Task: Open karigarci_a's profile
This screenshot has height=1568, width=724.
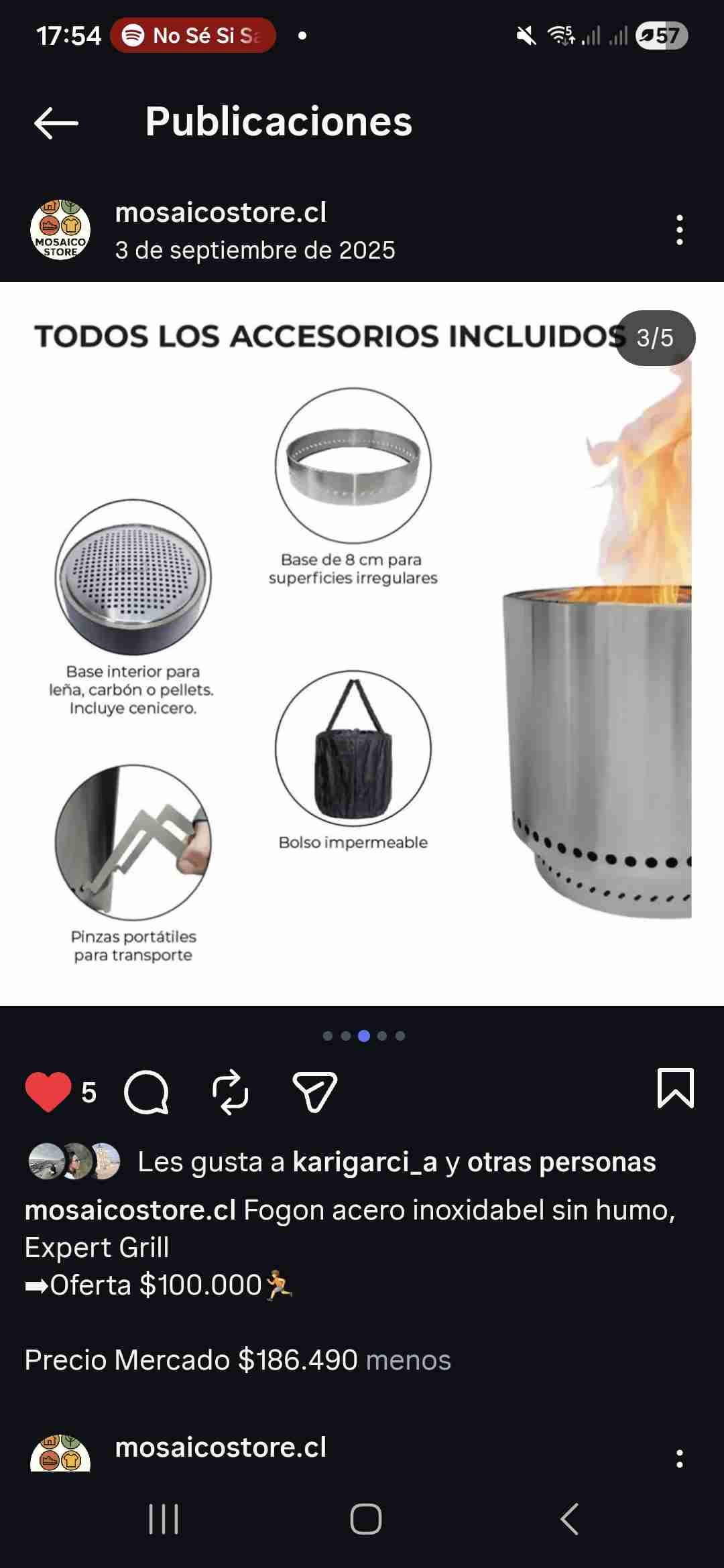Action: (x=365, y=1162)
